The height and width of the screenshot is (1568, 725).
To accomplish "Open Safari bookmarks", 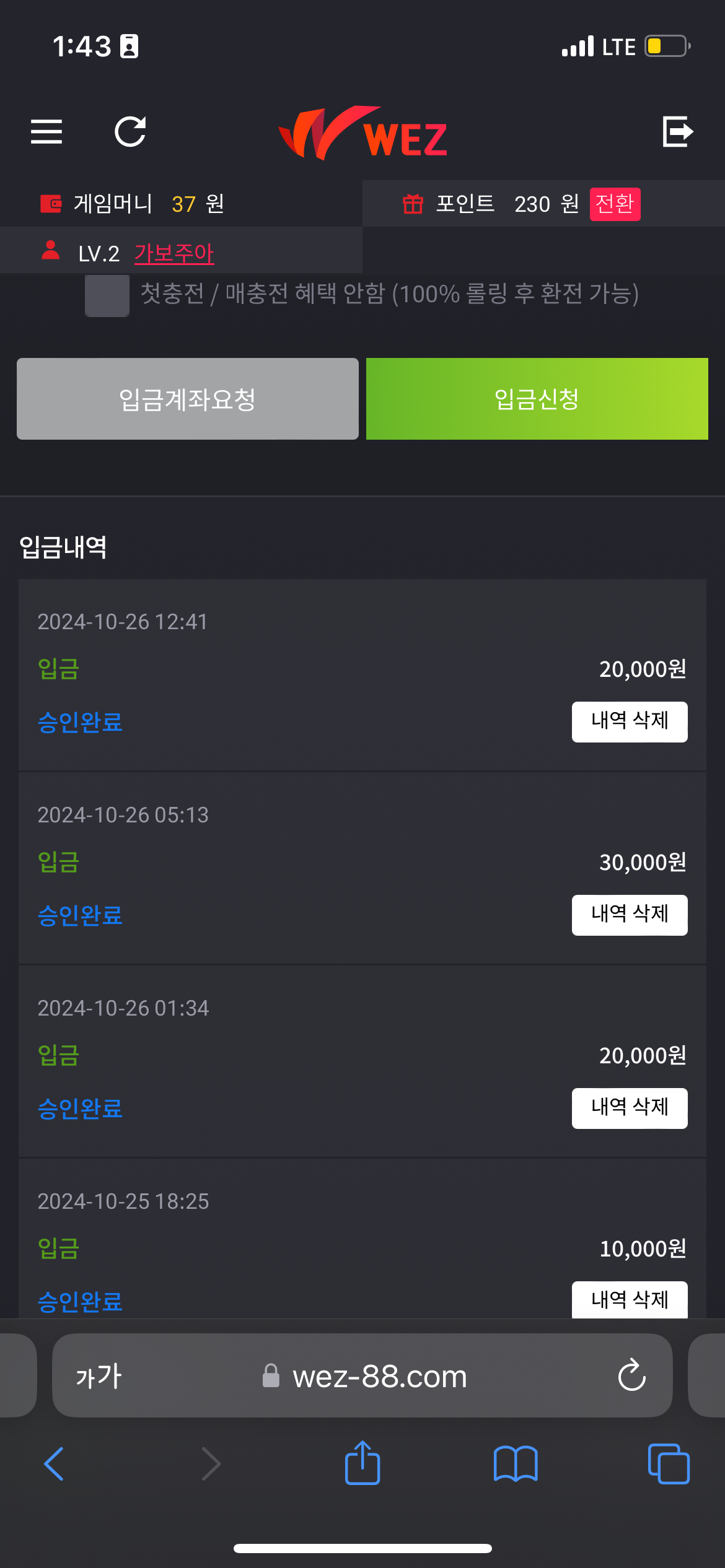I will coord(516,1464).
